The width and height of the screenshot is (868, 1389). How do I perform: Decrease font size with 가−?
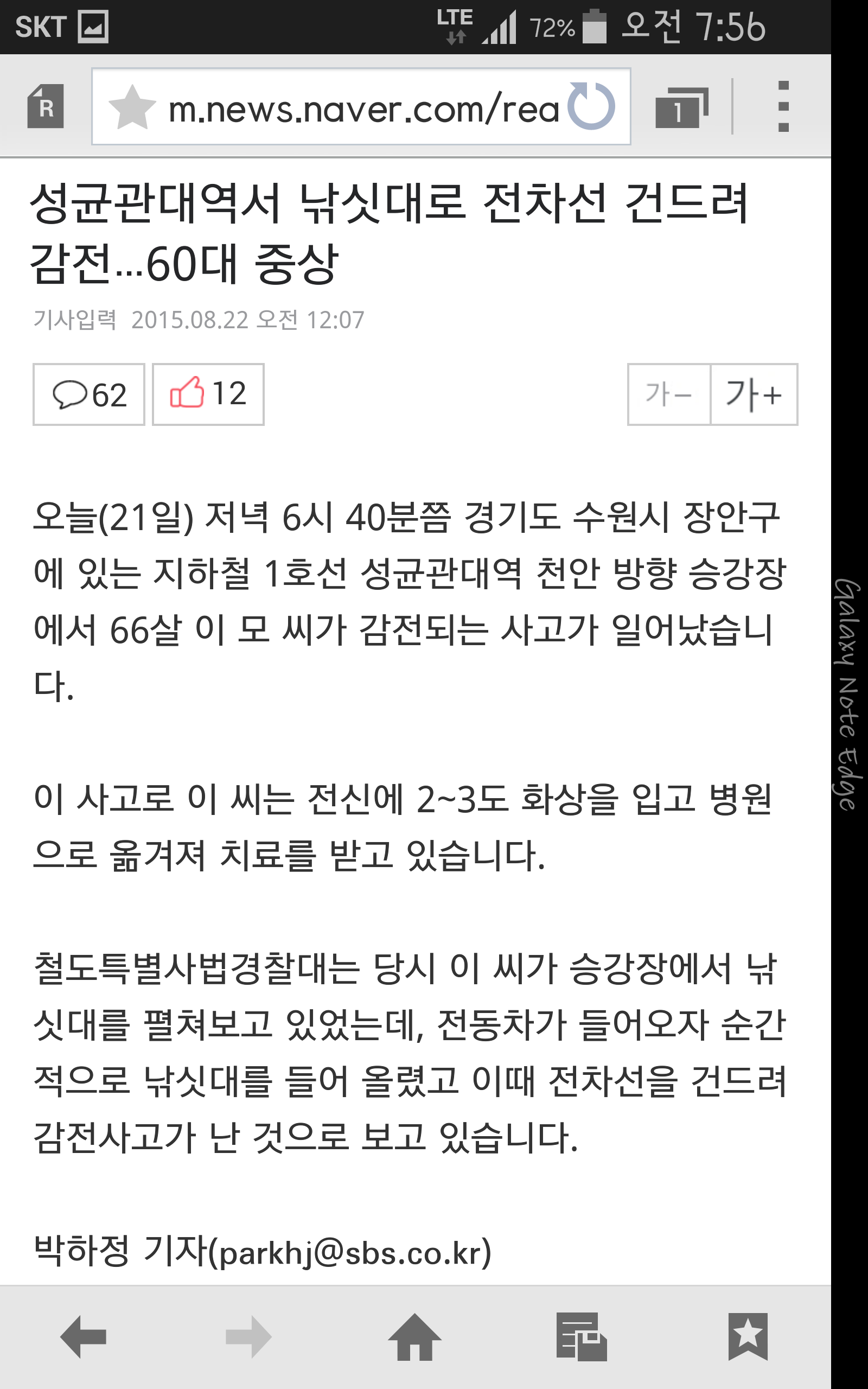669,394
